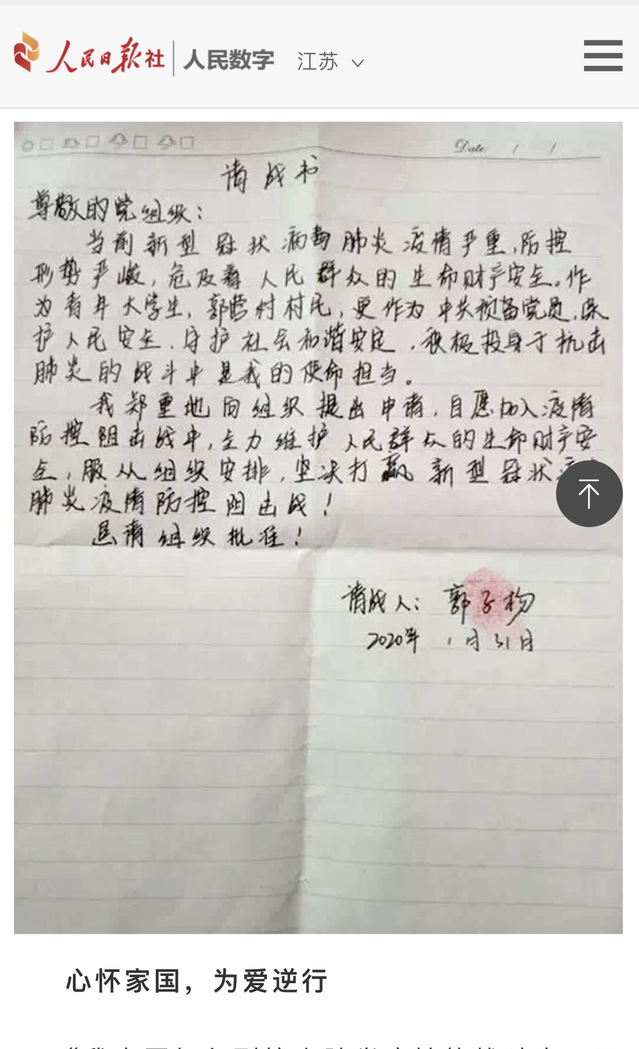View the handwritten letter image

click(x=318, y=527)
